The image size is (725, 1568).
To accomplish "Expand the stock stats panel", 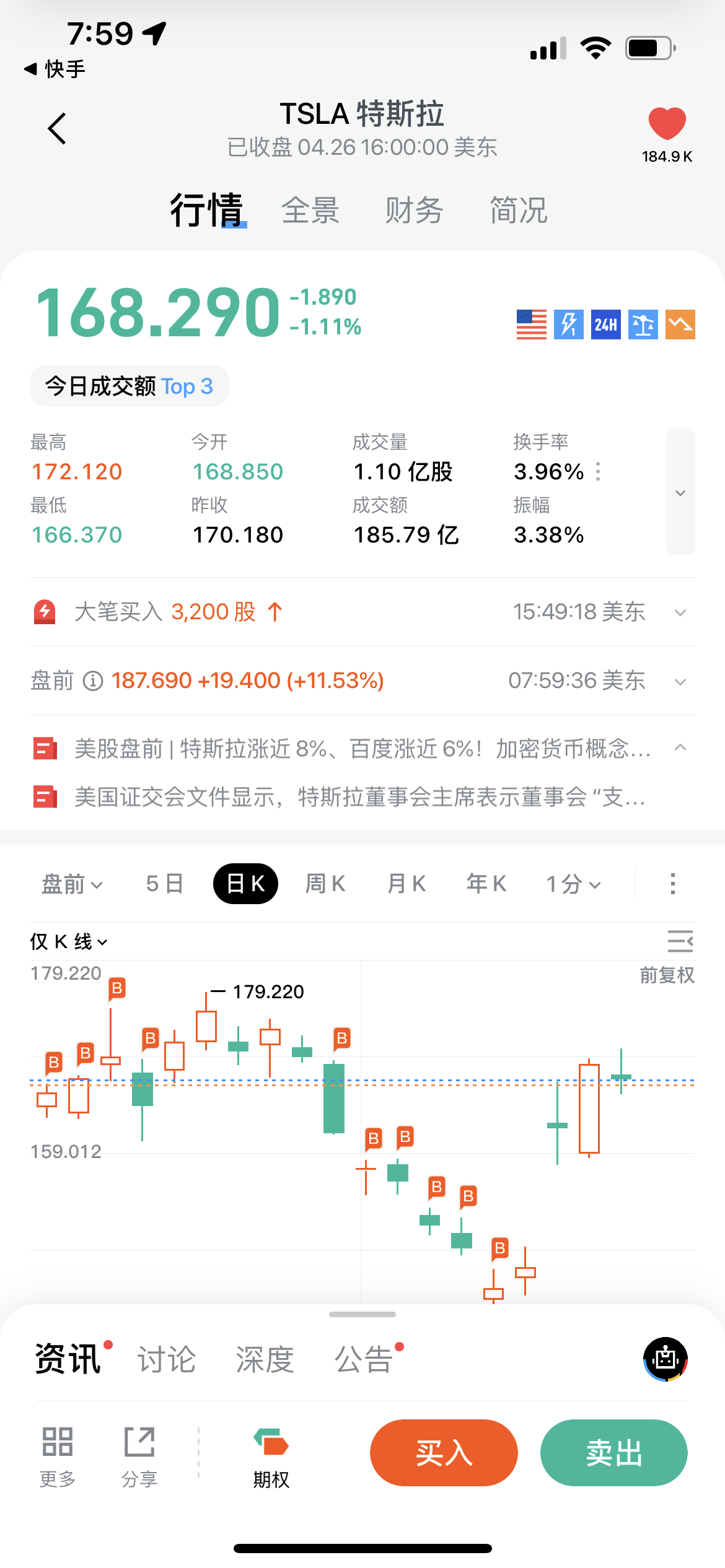I will point(680,492).
